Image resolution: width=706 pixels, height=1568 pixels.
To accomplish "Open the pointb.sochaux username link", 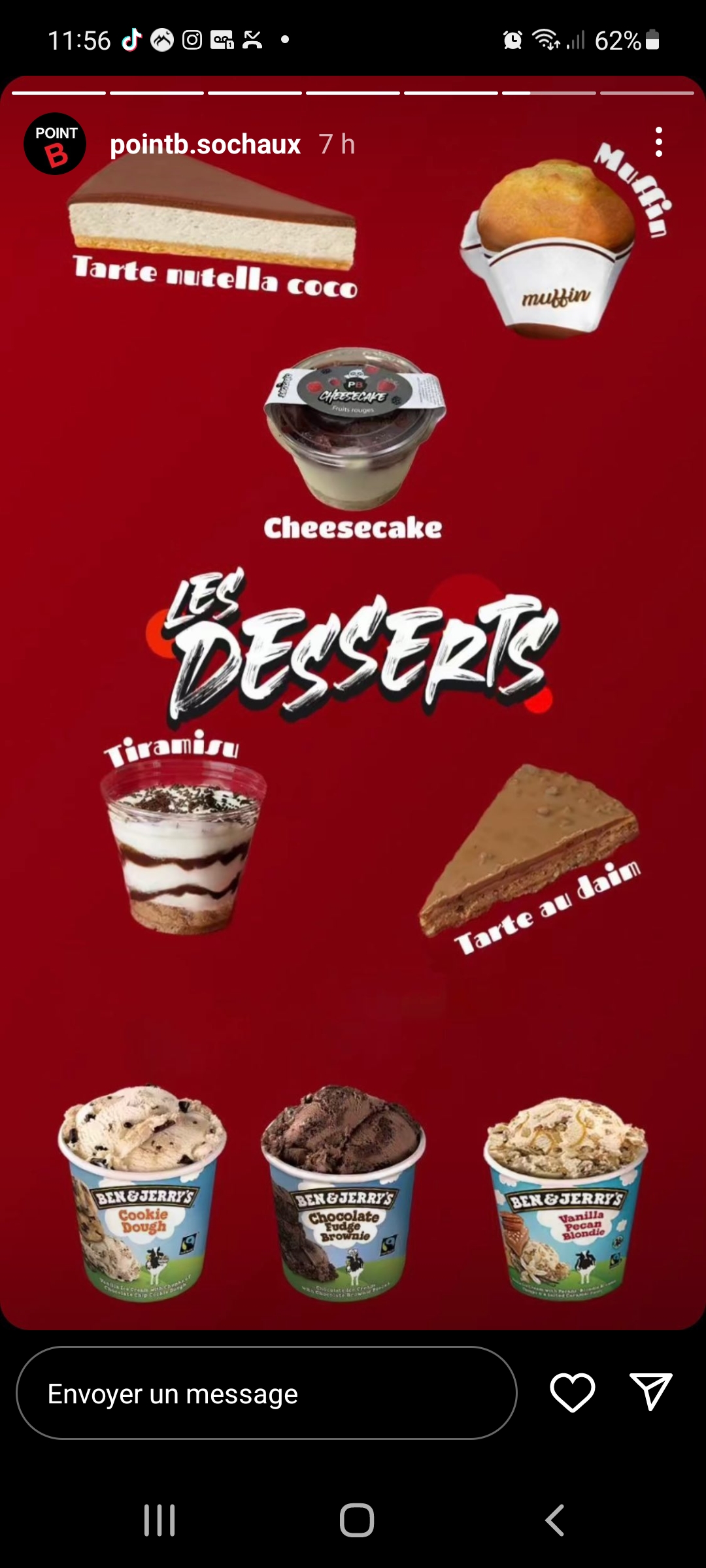I will pos(205,144).
